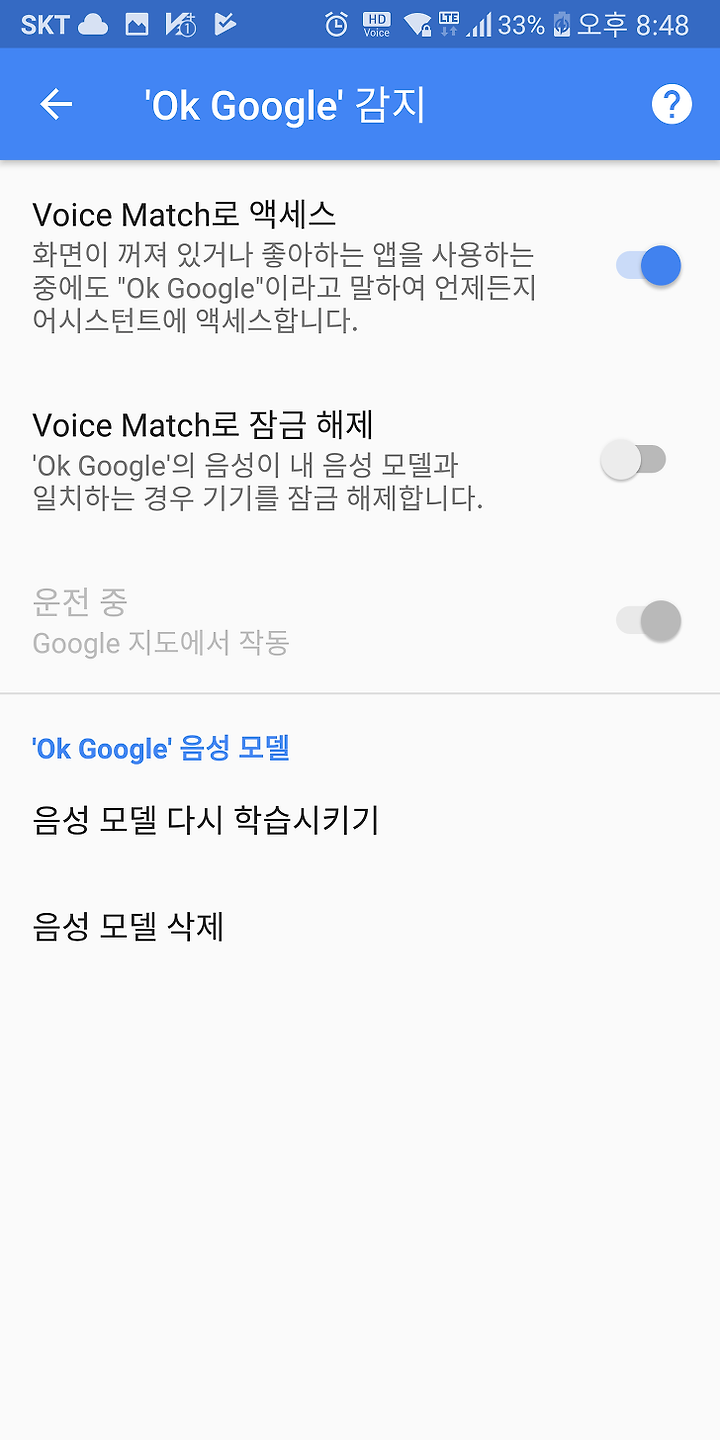The height and width of the screenshot is (1440, 720).
Task: Toggle the 운전 중 switch
Action: click(649, 620)
